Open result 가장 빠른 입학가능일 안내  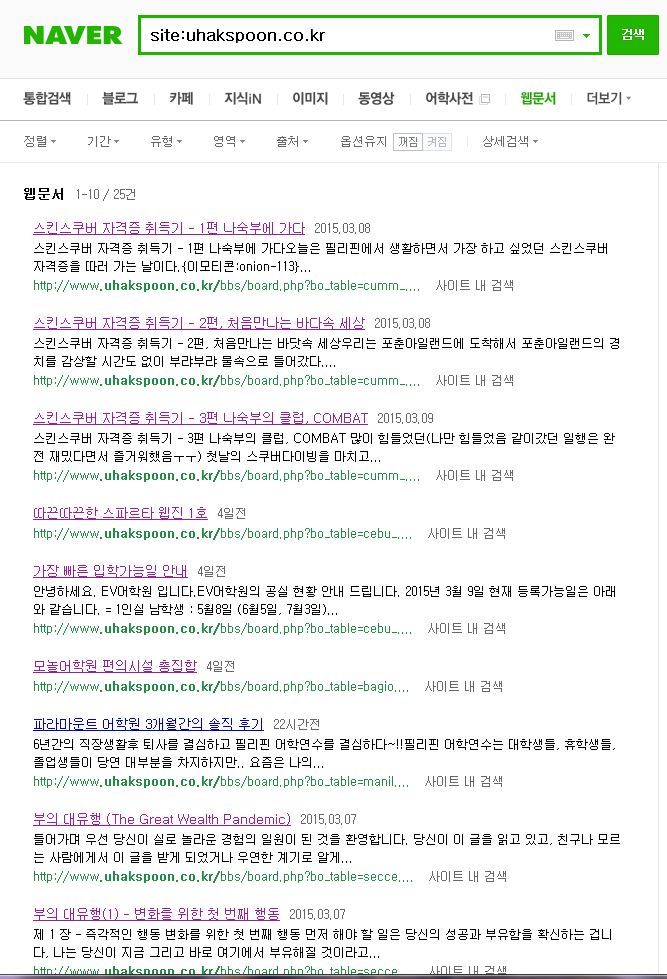pyautogui.click(x=110, y=571)
